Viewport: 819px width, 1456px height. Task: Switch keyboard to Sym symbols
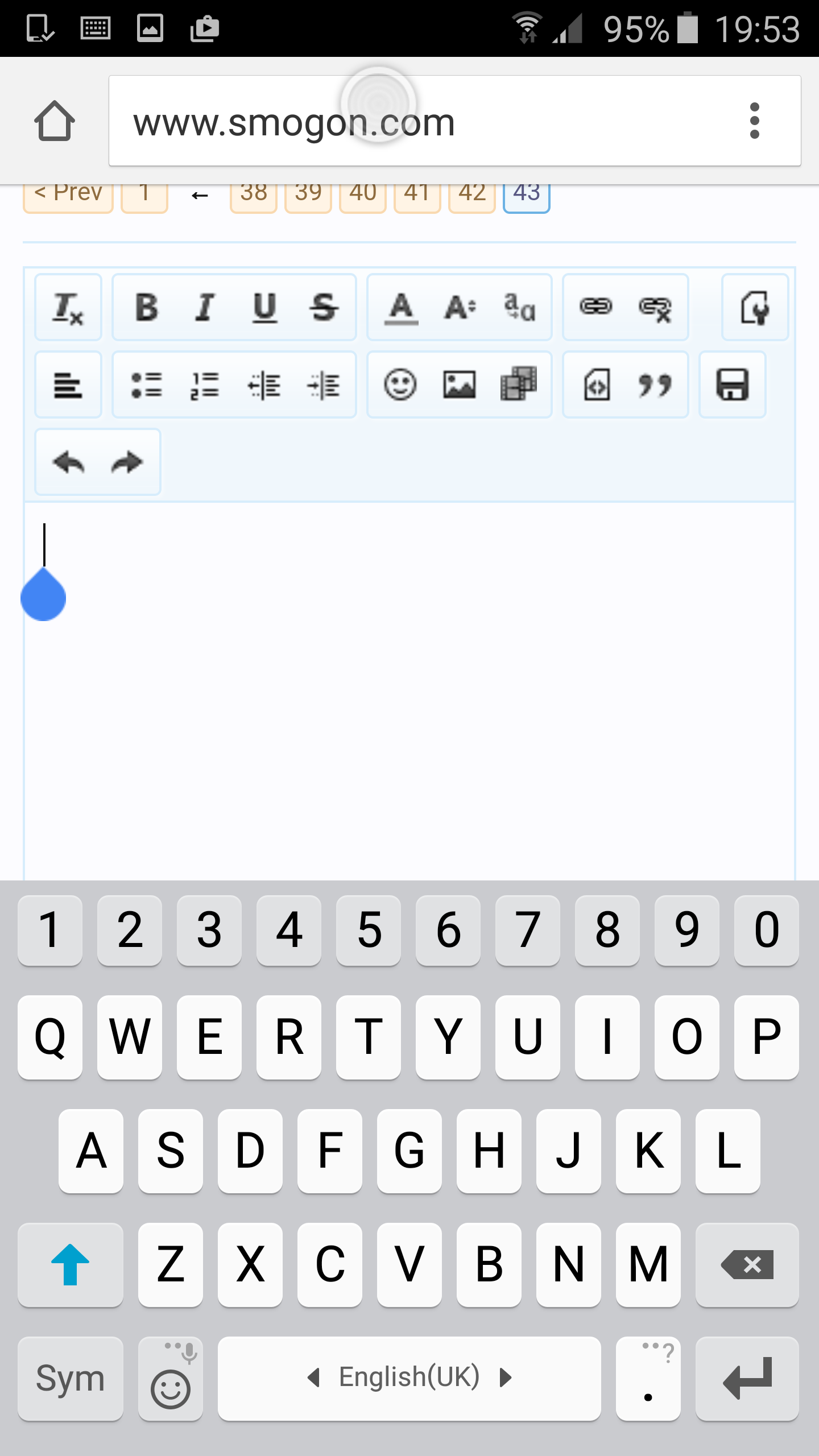coord(71,1379)
